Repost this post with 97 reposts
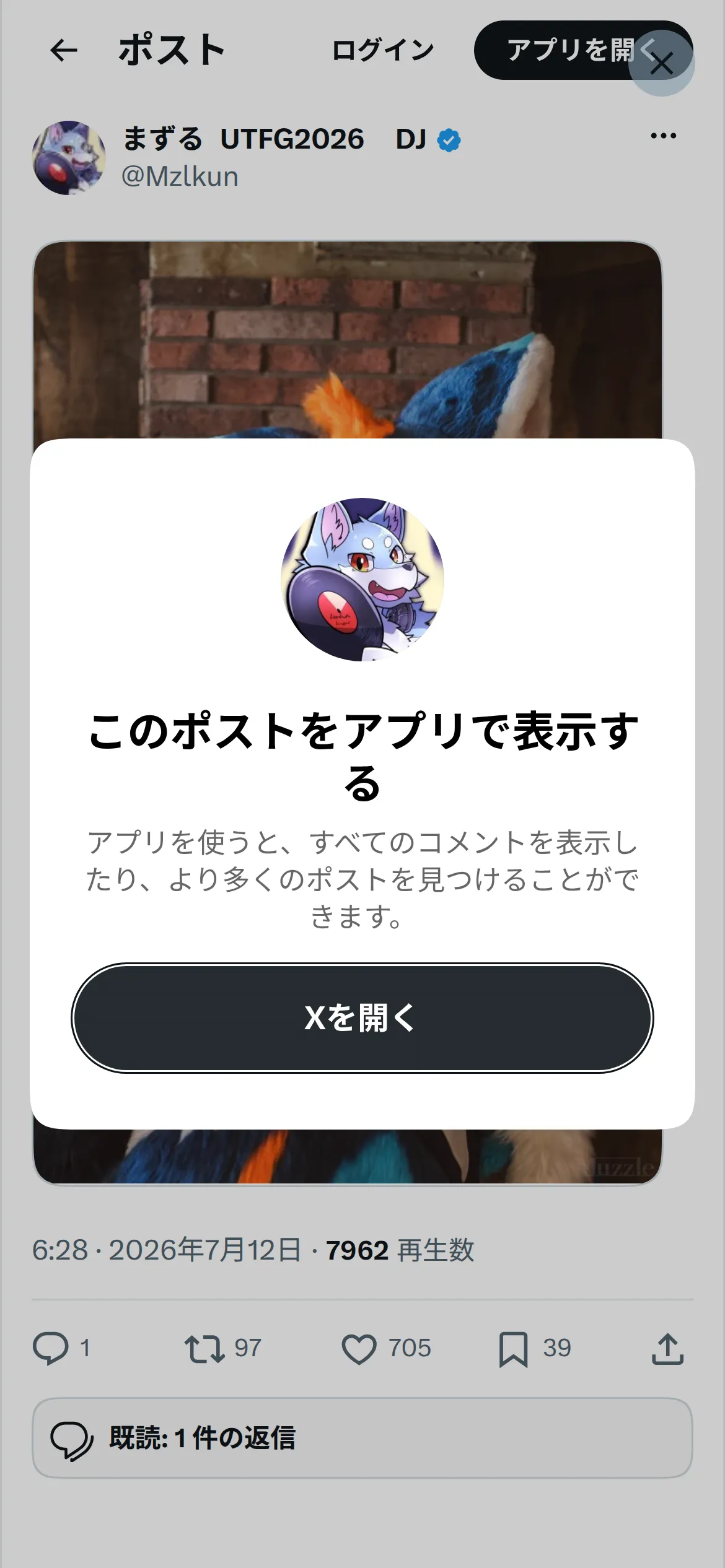Screen dimensions: 725x1568 pyautogui.click(x=204, y=1348)
